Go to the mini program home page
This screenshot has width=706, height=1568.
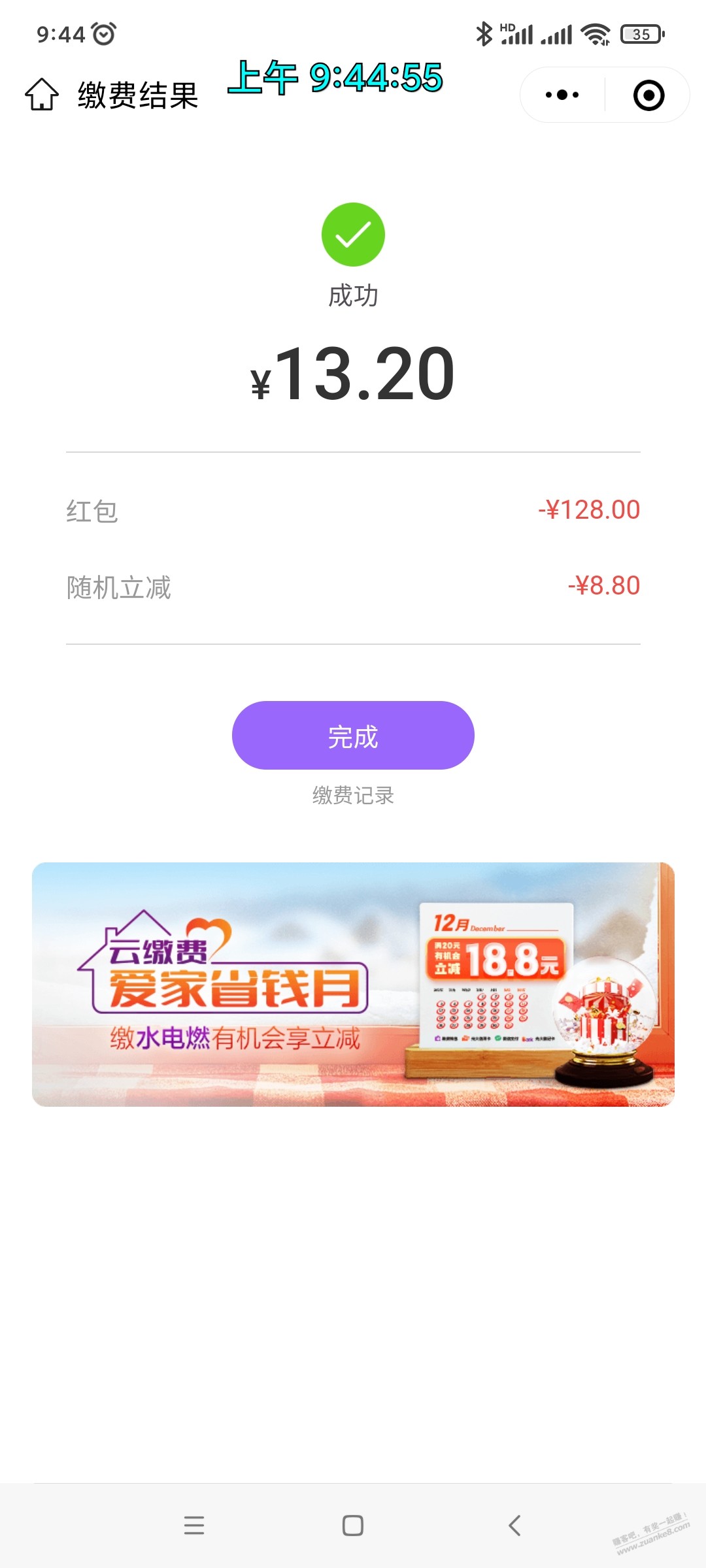tap(42, 95)
